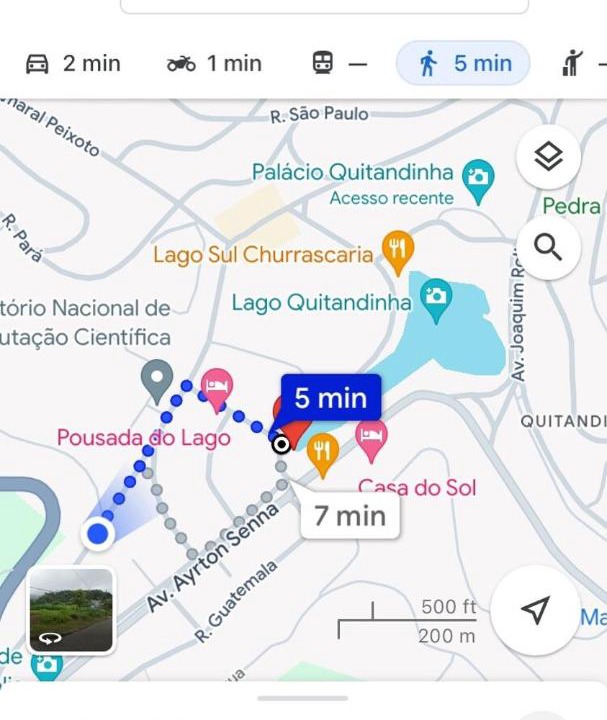Open Palácio Quitandinha place marker
This screenshot has width=607, height=720.
pyautogui.click(x=480, y=178)
